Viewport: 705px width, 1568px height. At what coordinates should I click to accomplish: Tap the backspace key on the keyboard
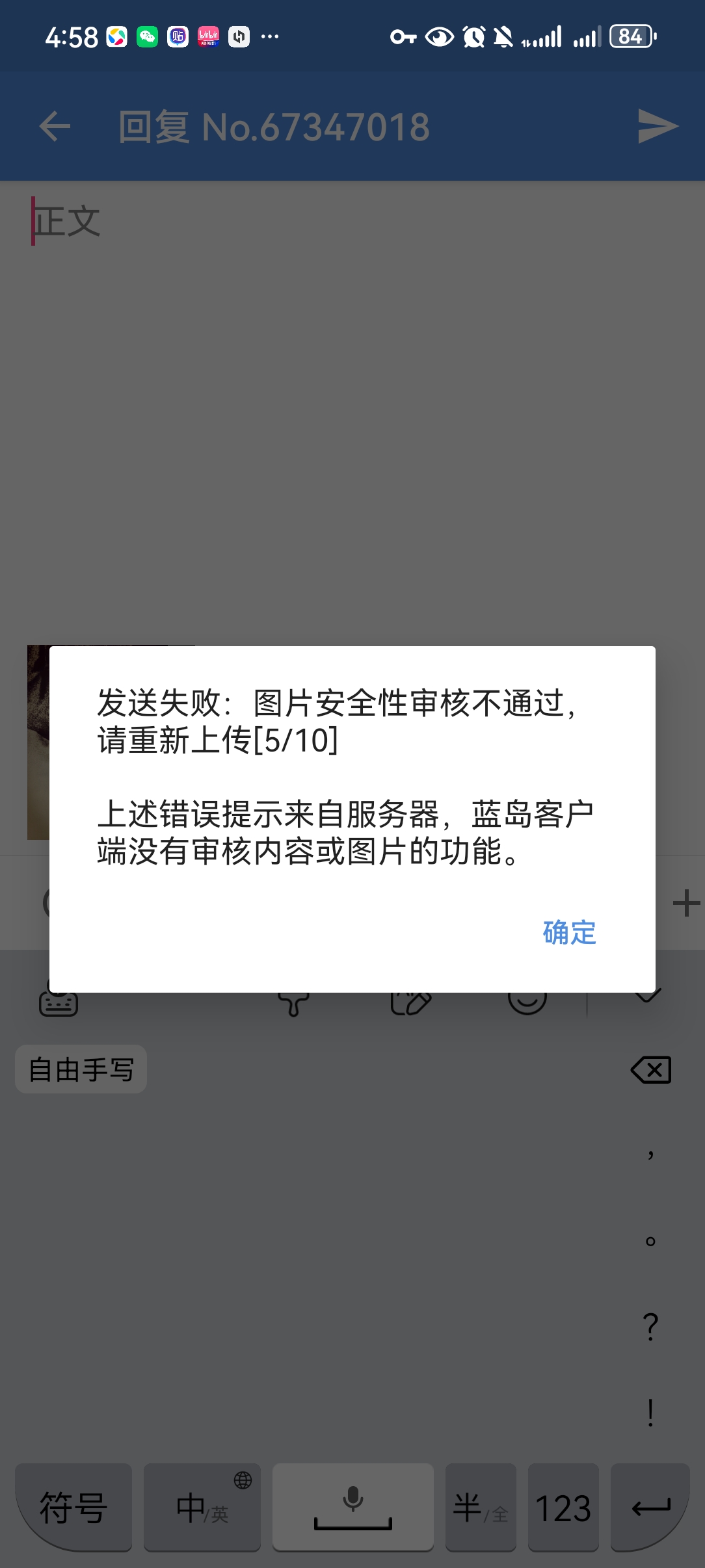(650, 1070)
